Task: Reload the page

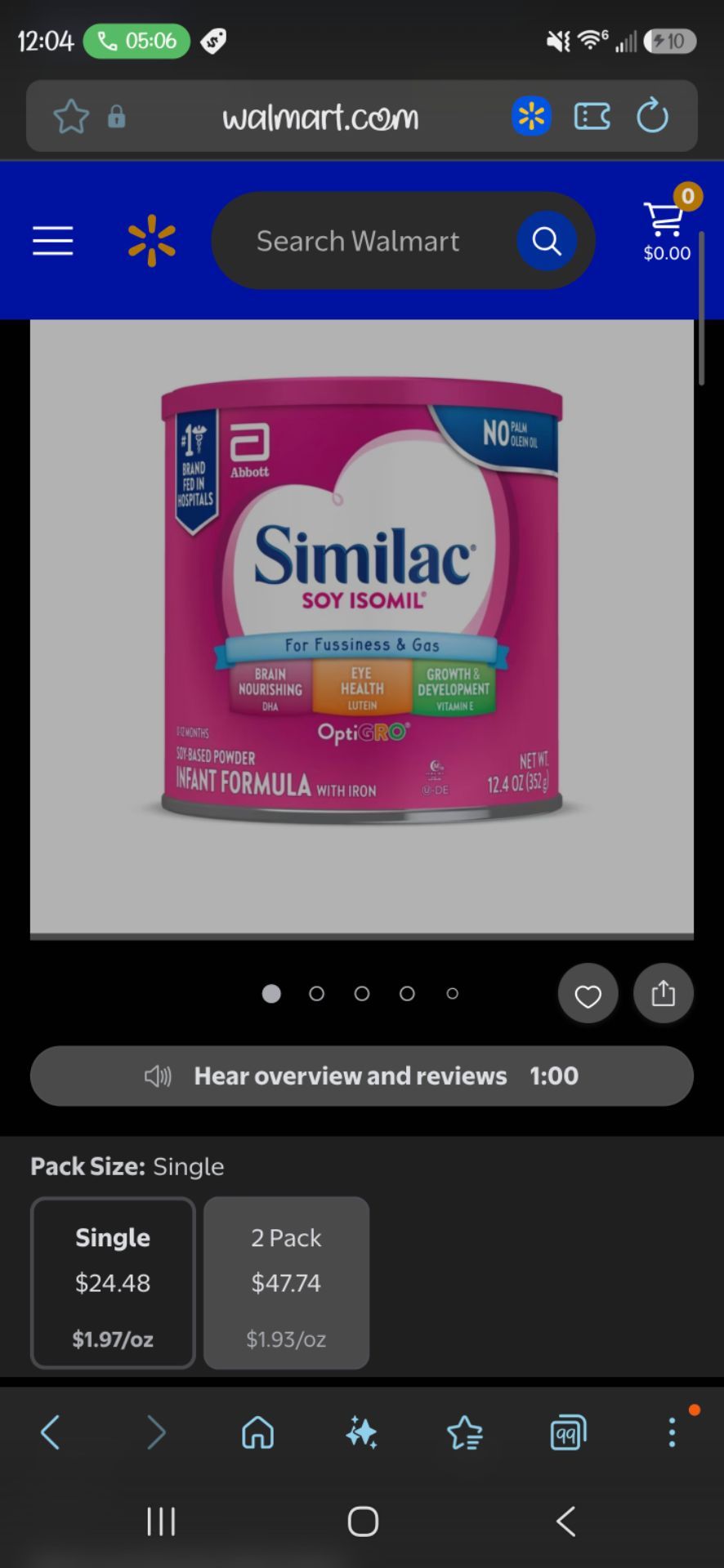Action: click(x=652, y=116)
